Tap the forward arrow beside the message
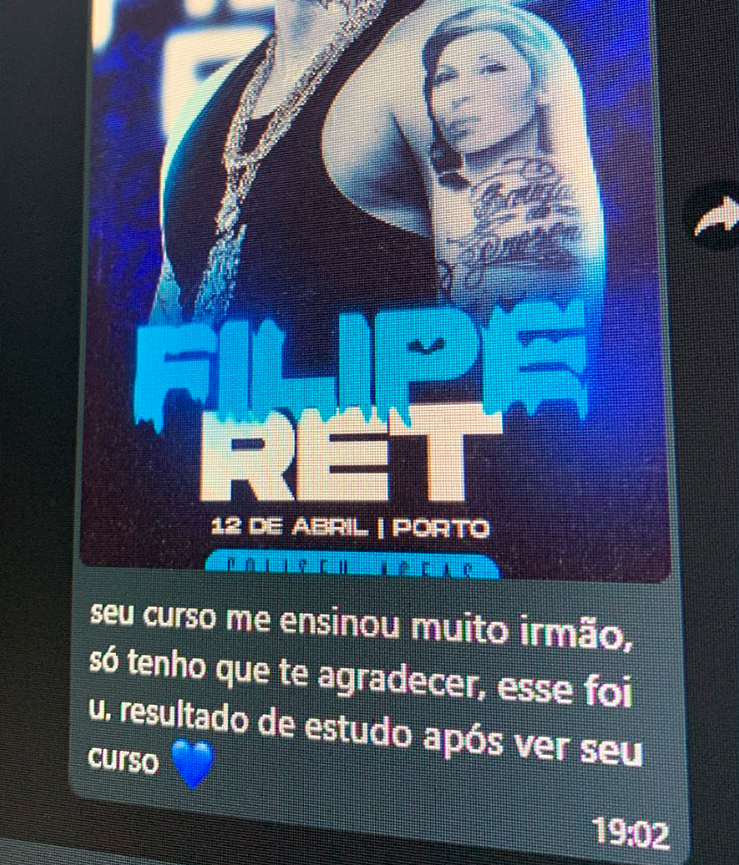The width and height of the screenshot is (739, 865). coord(718,217)
